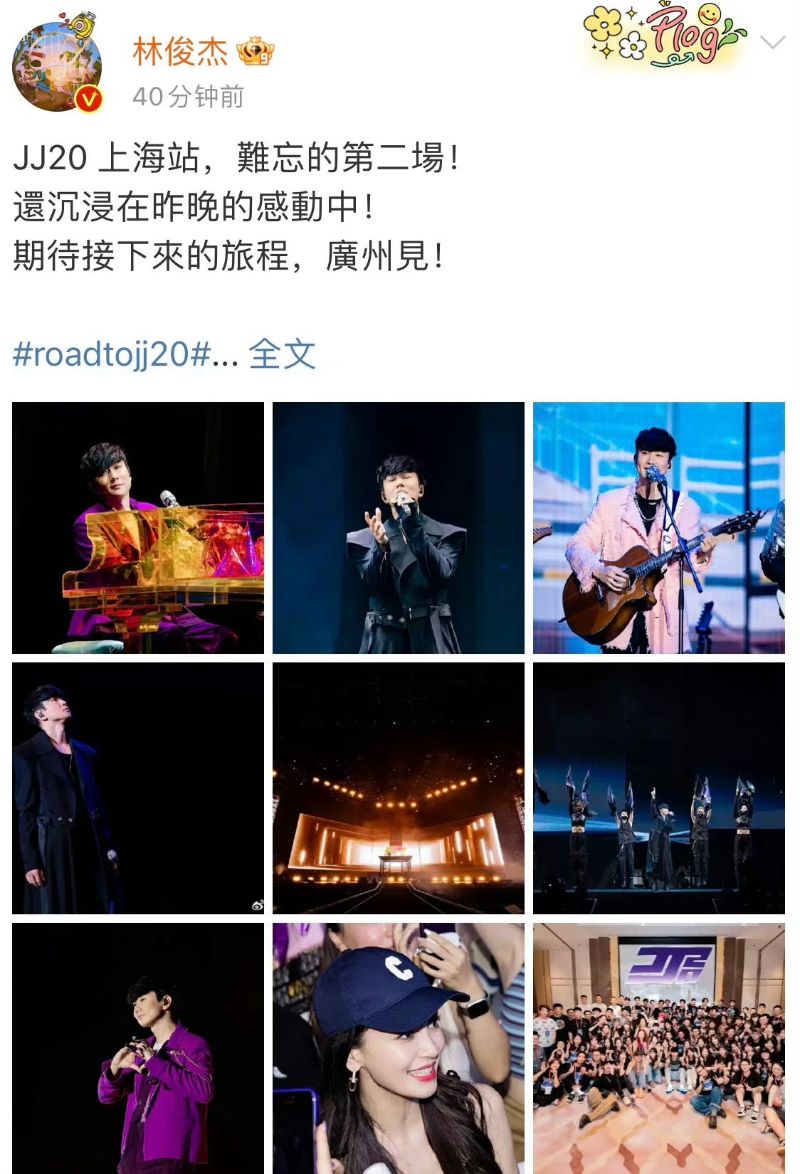Viewport: 800px width, 1174px height.
Task: Open photo making heart hand gesture
Action: [138, 1048]
